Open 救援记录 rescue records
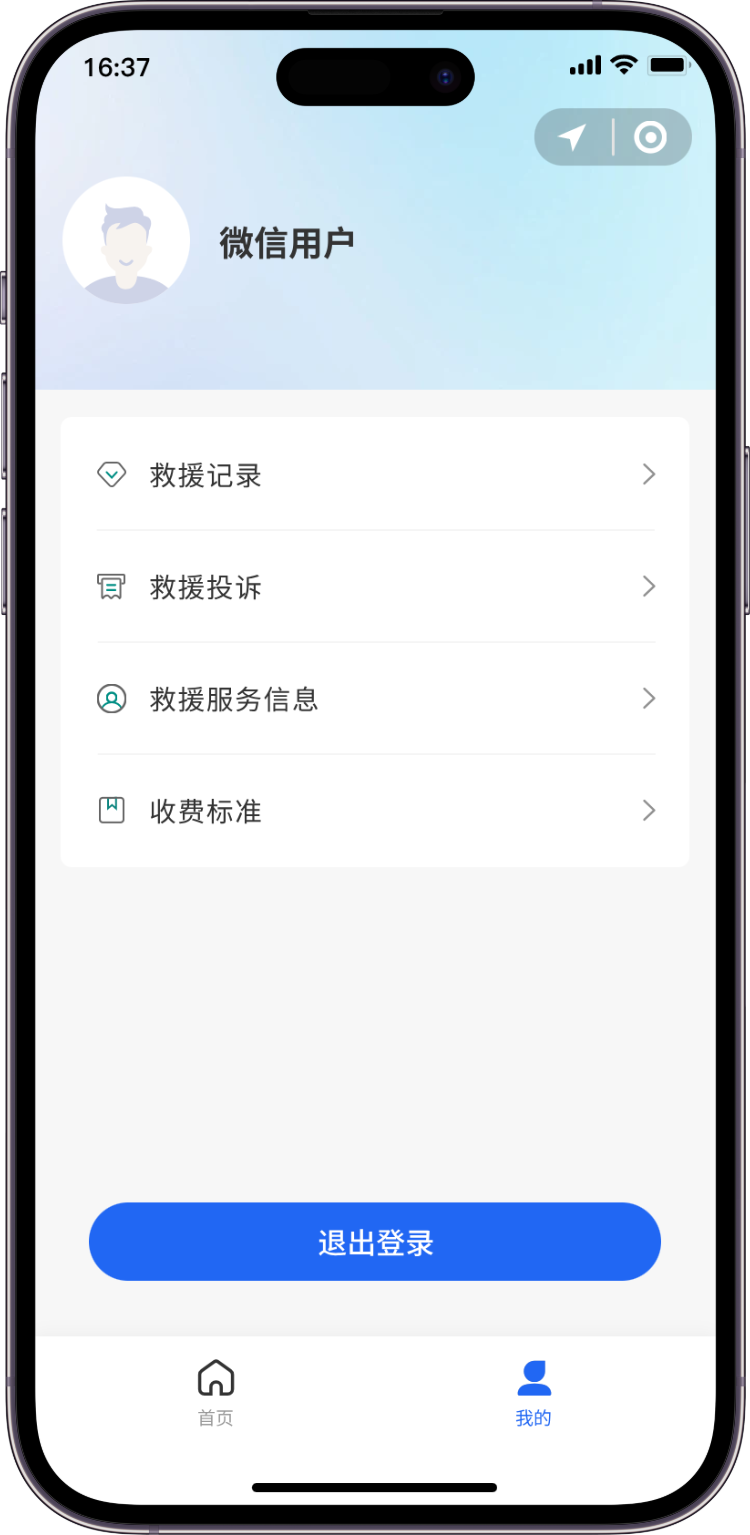Viewport: 750px width, 1535px height. (x=374, y=474)
